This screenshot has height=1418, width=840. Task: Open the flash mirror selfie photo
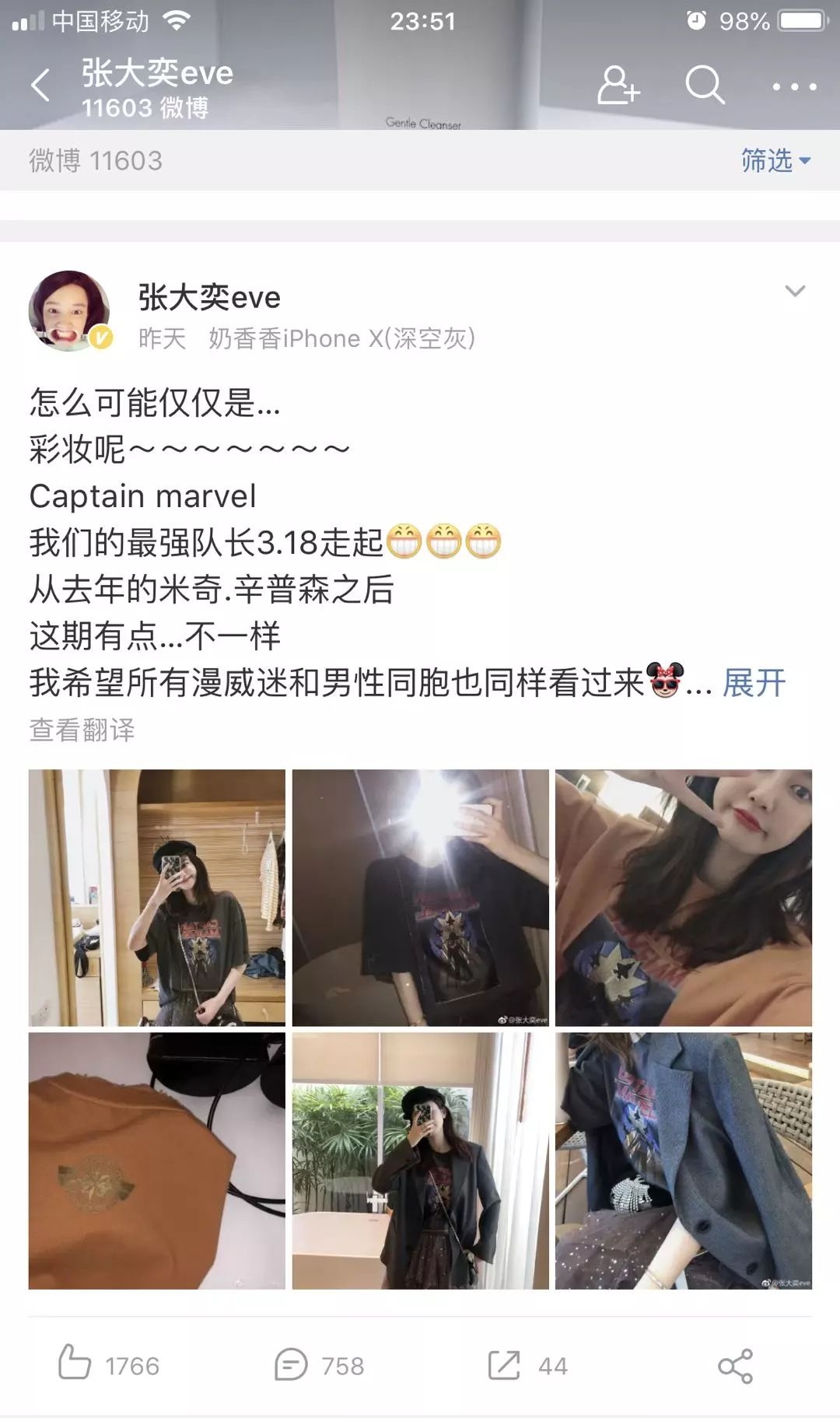tap(420, 898)
